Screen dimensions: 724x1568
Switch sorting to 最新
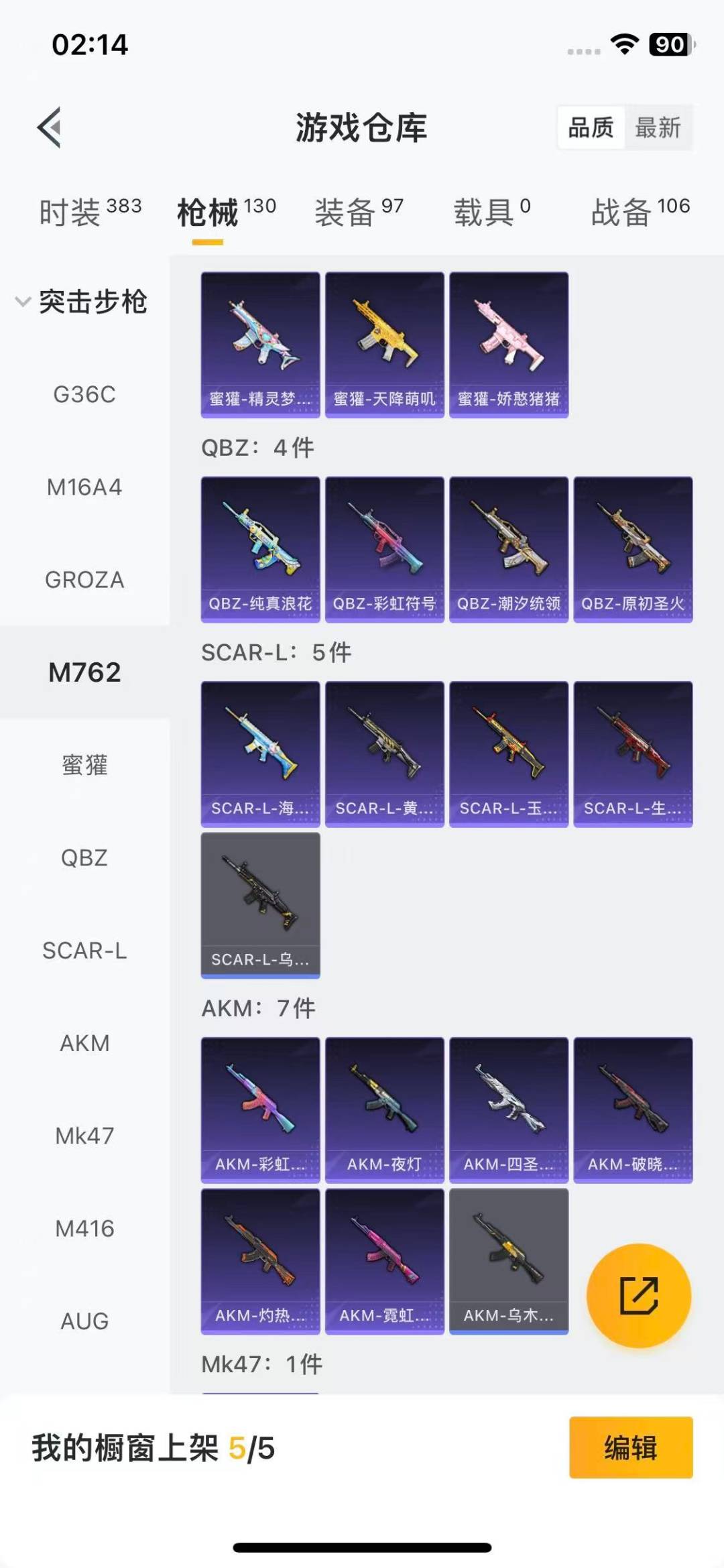tap(658, 127)
